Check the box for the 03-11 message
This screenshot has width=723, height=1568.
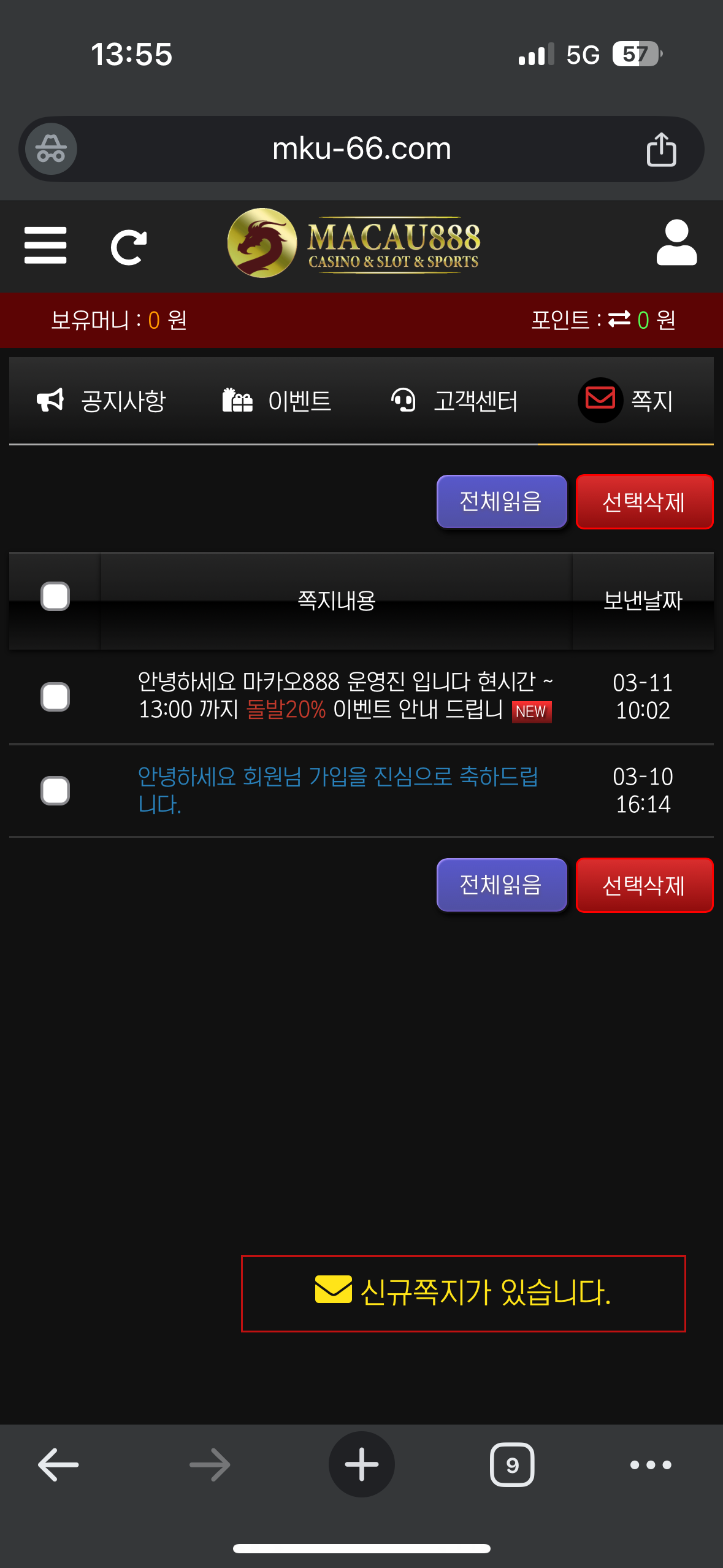(x=55, y=697)
